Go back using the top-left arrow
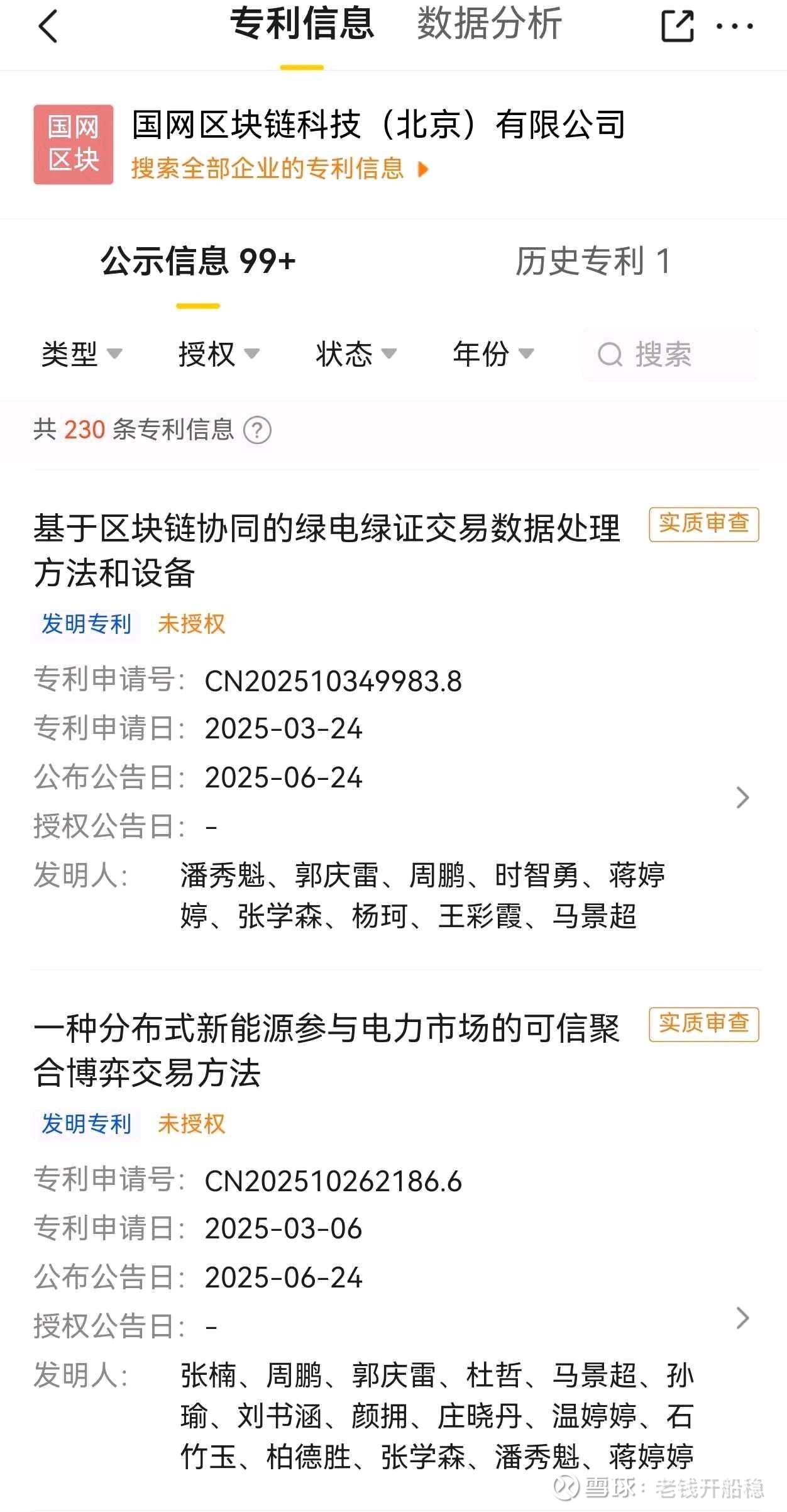The height and width of the screenshot is (1512, 787). pos(48,26)
